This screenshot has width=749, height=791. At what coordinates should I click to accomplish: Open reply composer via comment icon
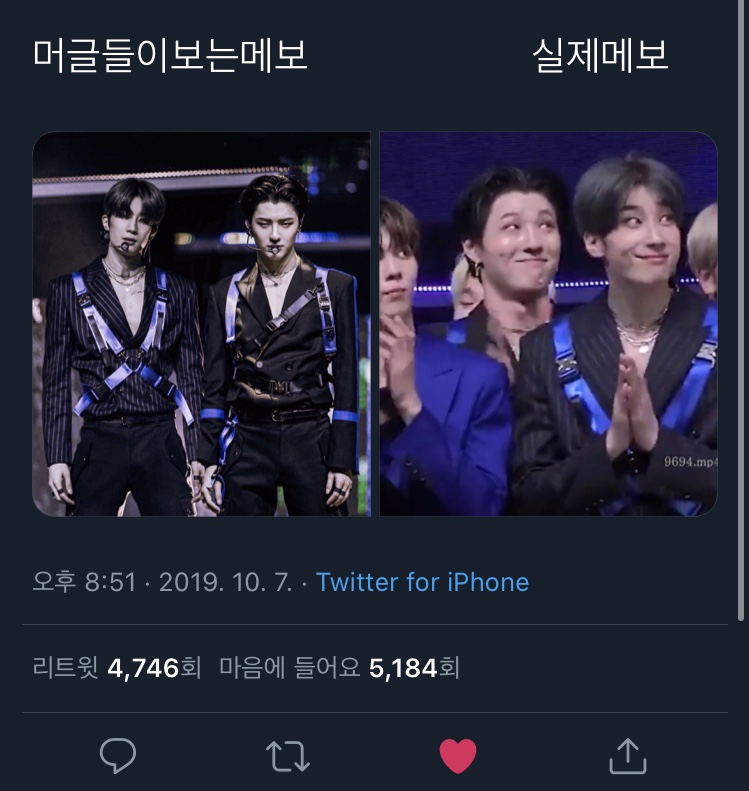(x=118, y=757)
